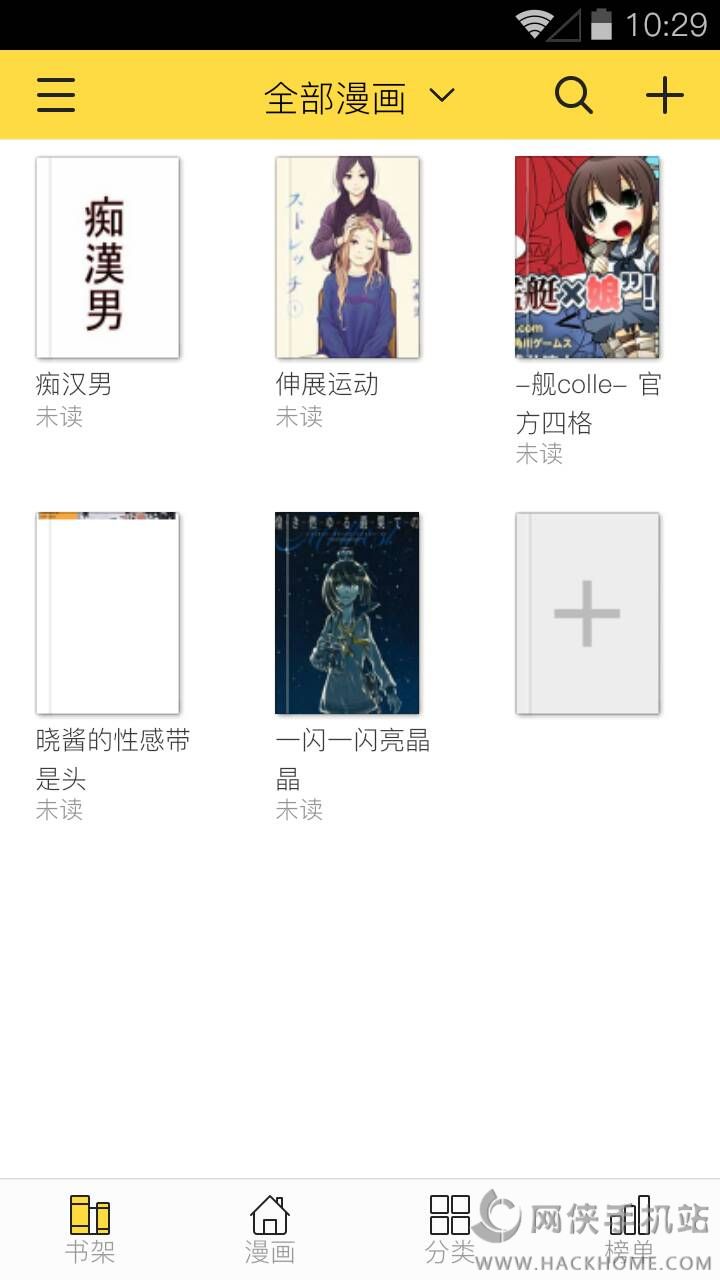Screen dimensions: 720x1280
Task: Open the search magnifier icon
Action: 574,96
